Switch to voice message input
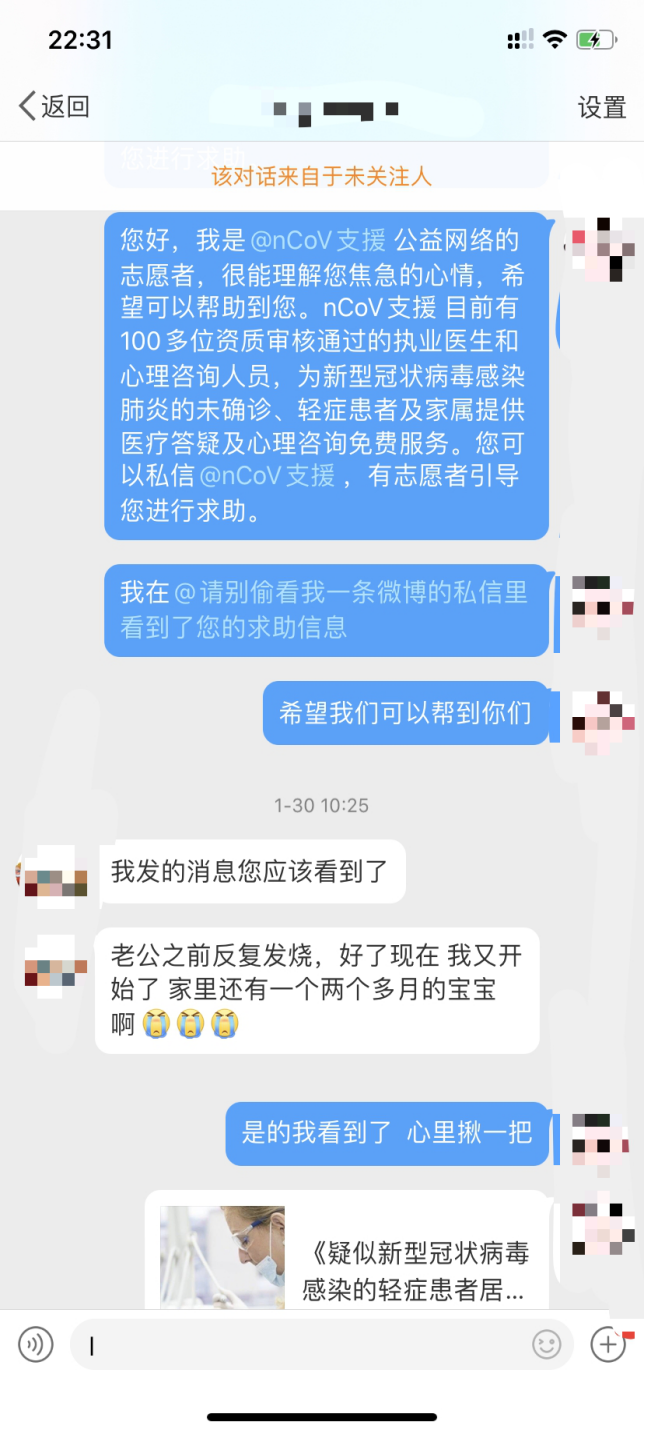This screenshot has width=645, height=1434. tap(36, 1344)
